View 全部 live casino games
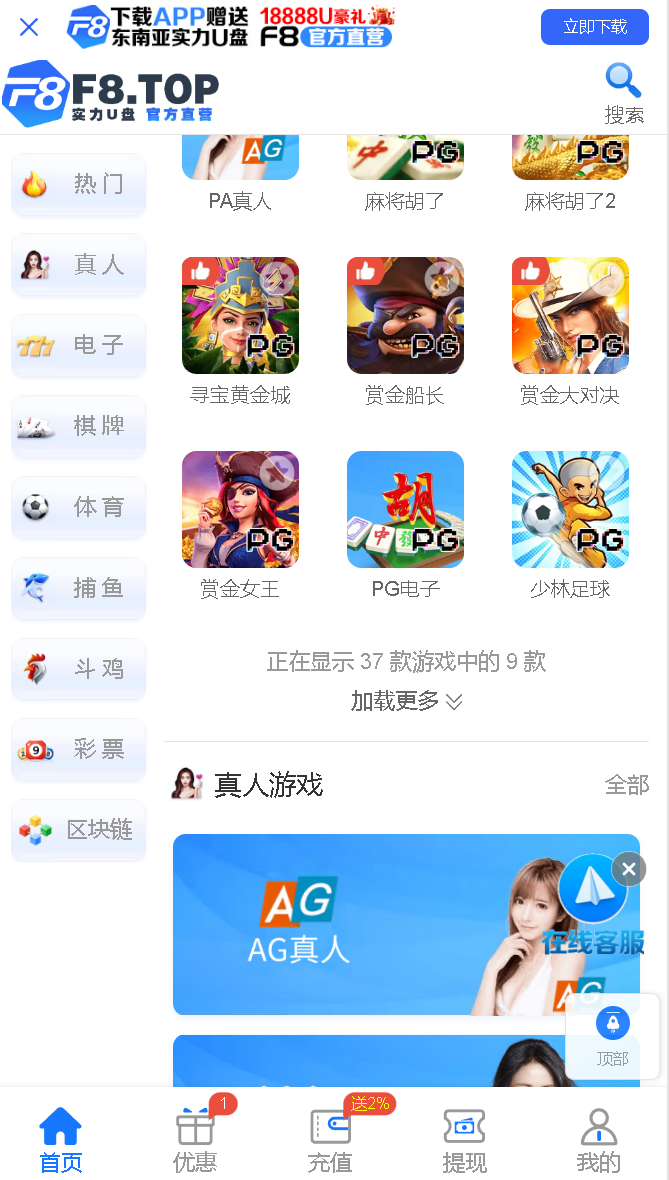This screenshot has width=669, height=1180. coord(626,785)
